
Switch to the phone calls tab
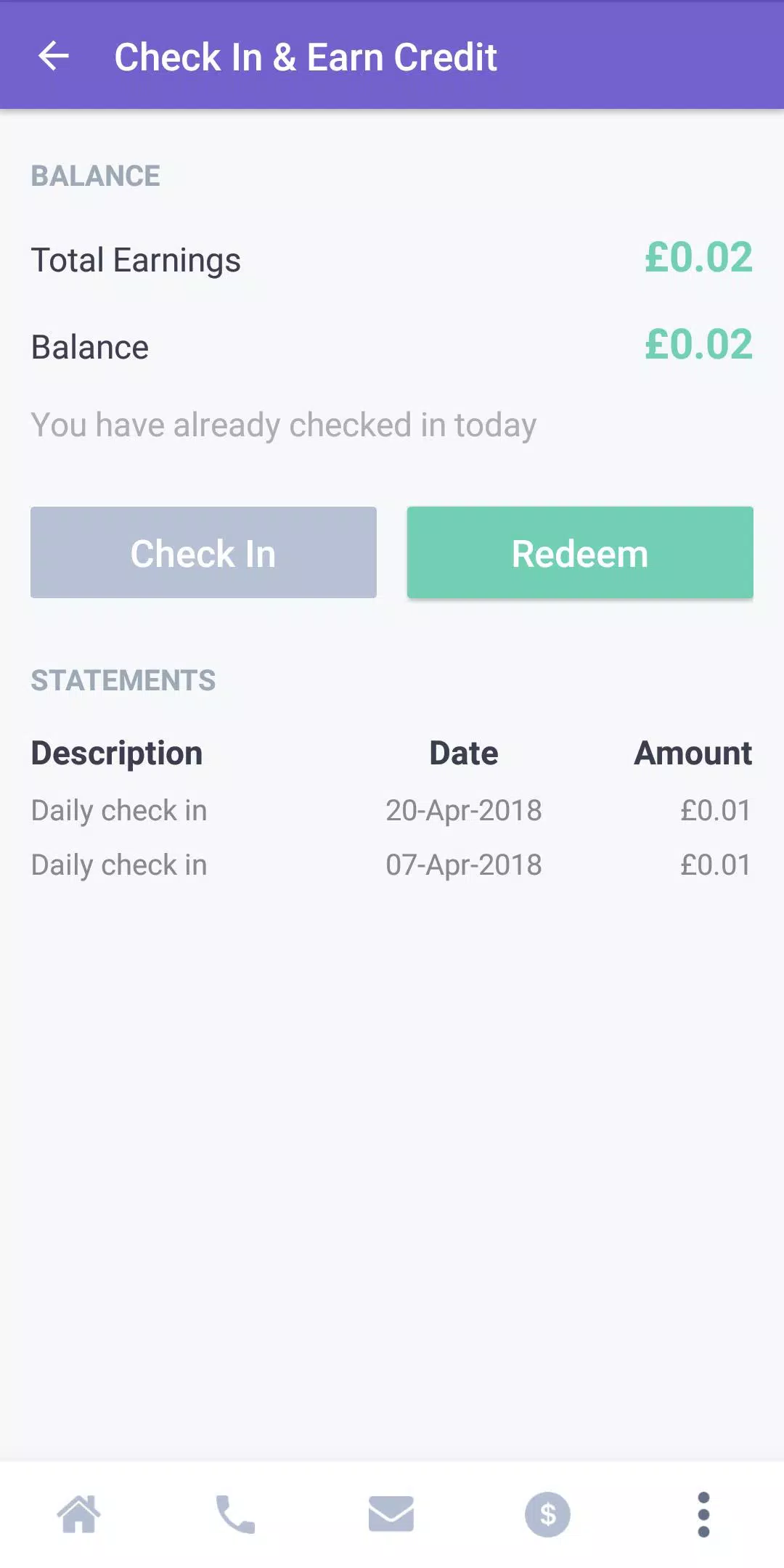pyautogui.click(x=235, y=1514)
